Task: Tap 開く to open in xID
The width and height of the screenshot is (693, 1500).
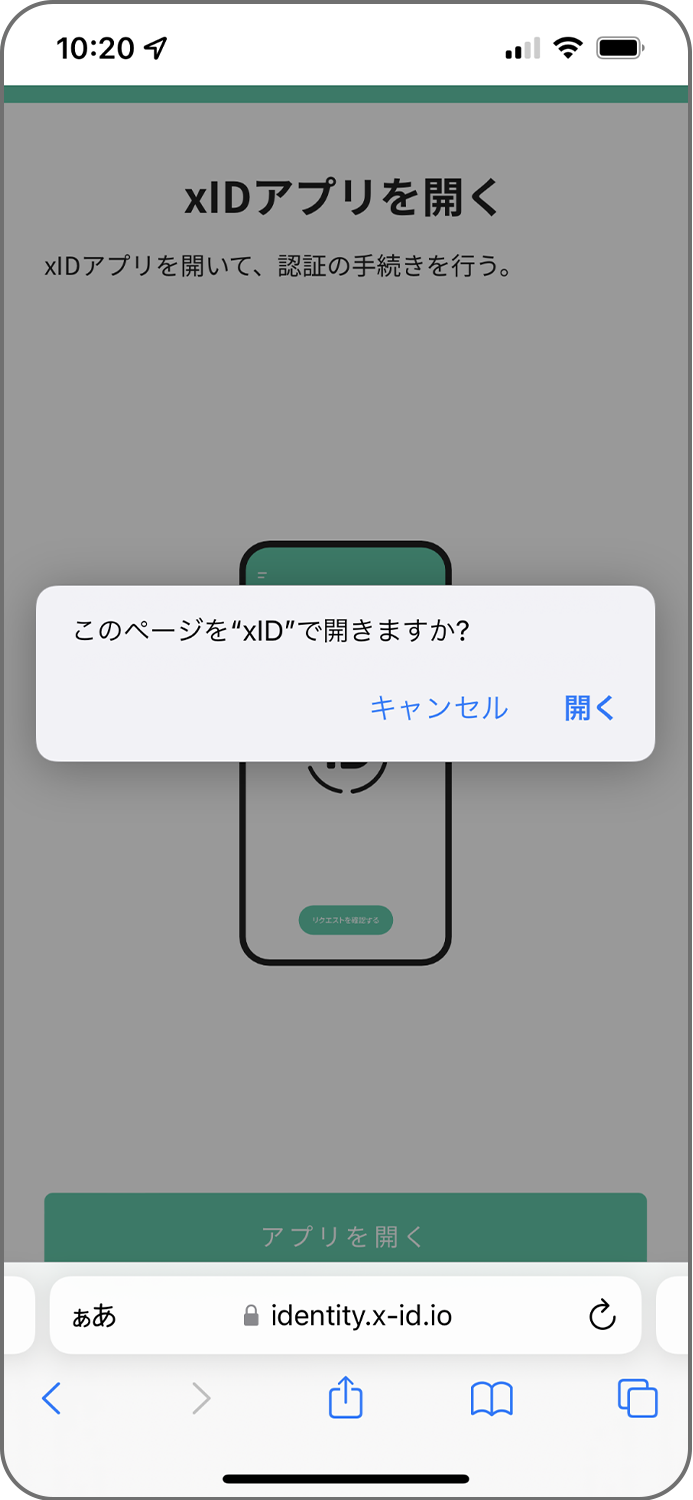Action: pos(589,708)
